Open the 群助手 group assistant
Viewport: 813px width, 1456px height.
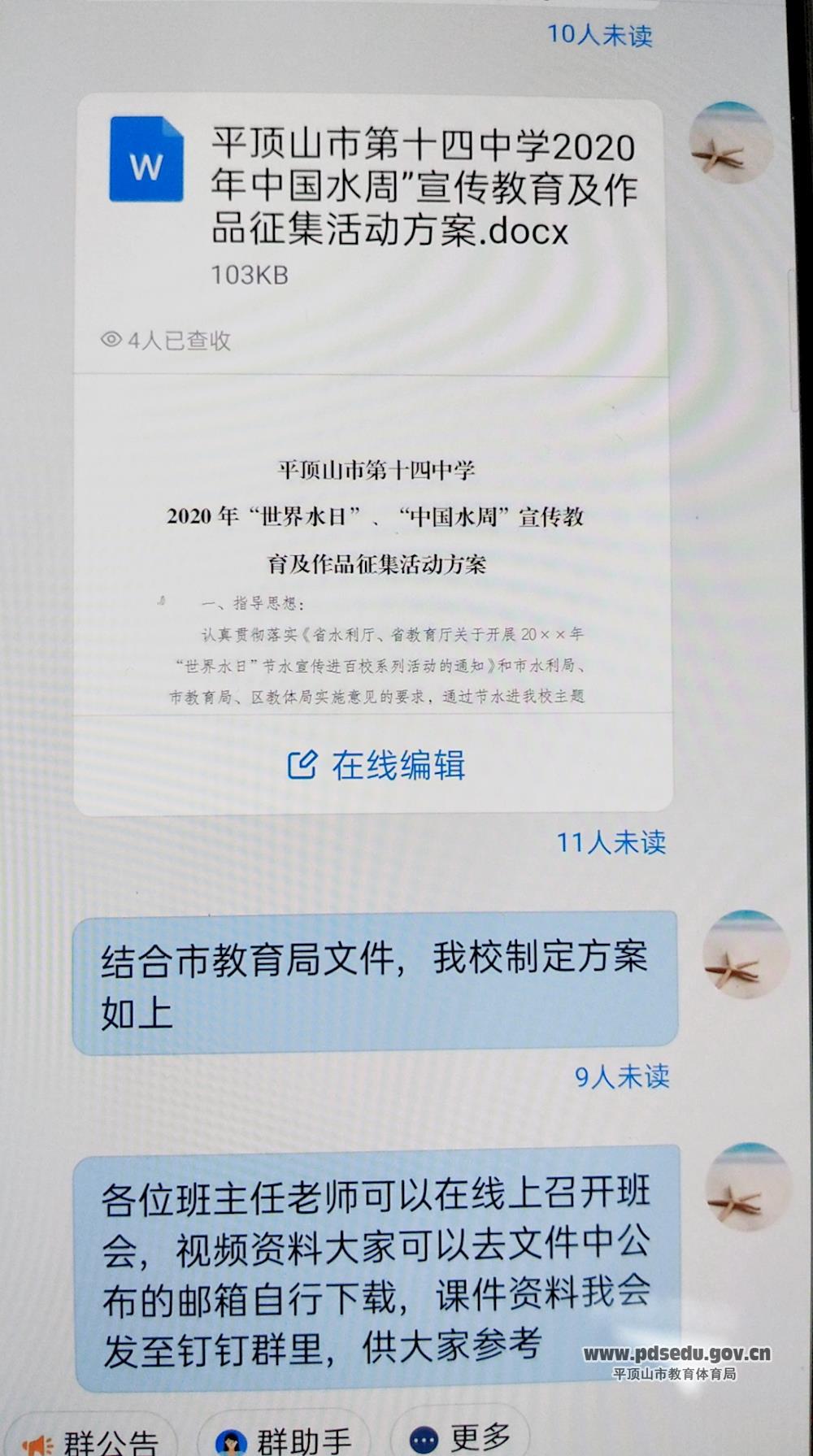tap(285, 1441)
